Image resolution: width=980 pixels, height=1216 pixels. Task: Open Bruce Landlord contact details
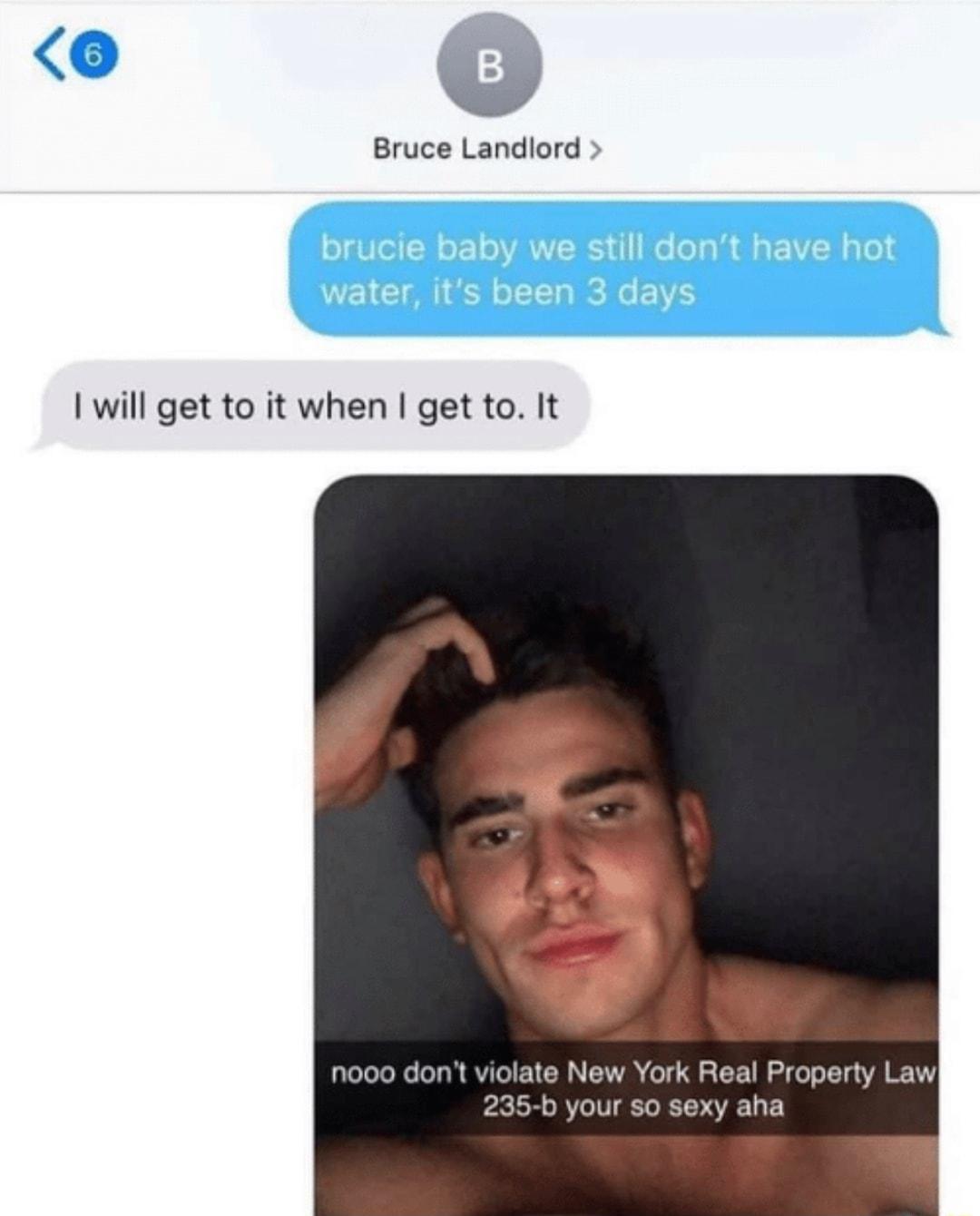pos(487,148)
